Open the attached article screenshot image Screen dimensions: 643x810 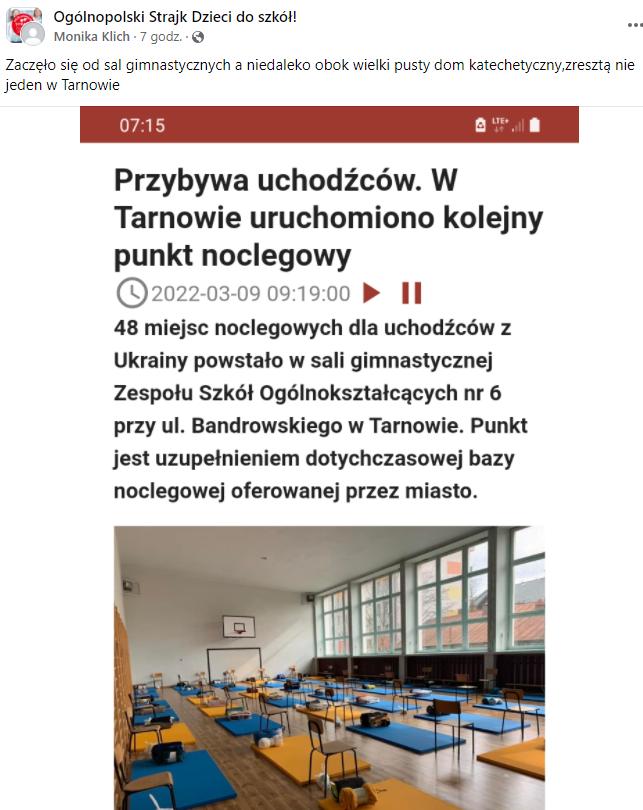point(329,458)
